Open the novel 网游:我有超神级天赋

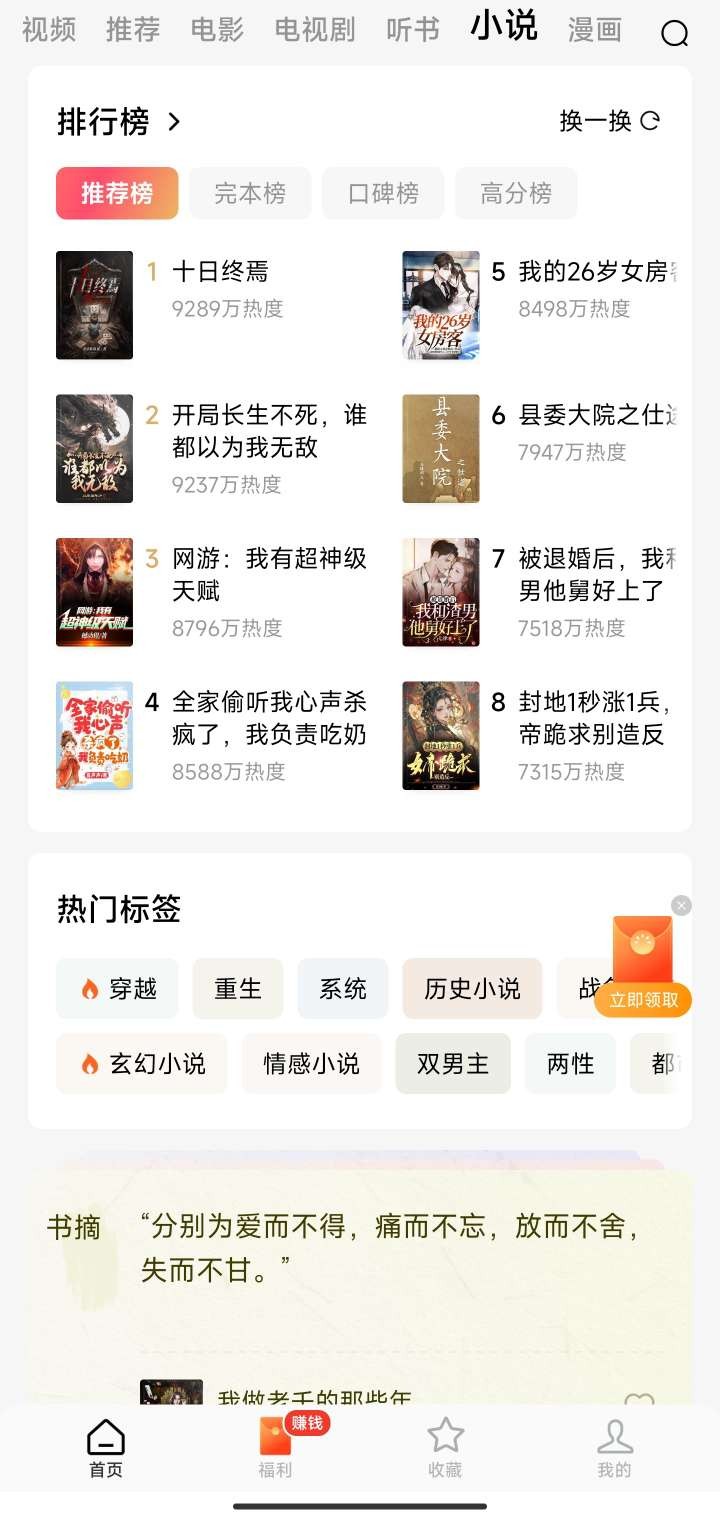[268, 574]
